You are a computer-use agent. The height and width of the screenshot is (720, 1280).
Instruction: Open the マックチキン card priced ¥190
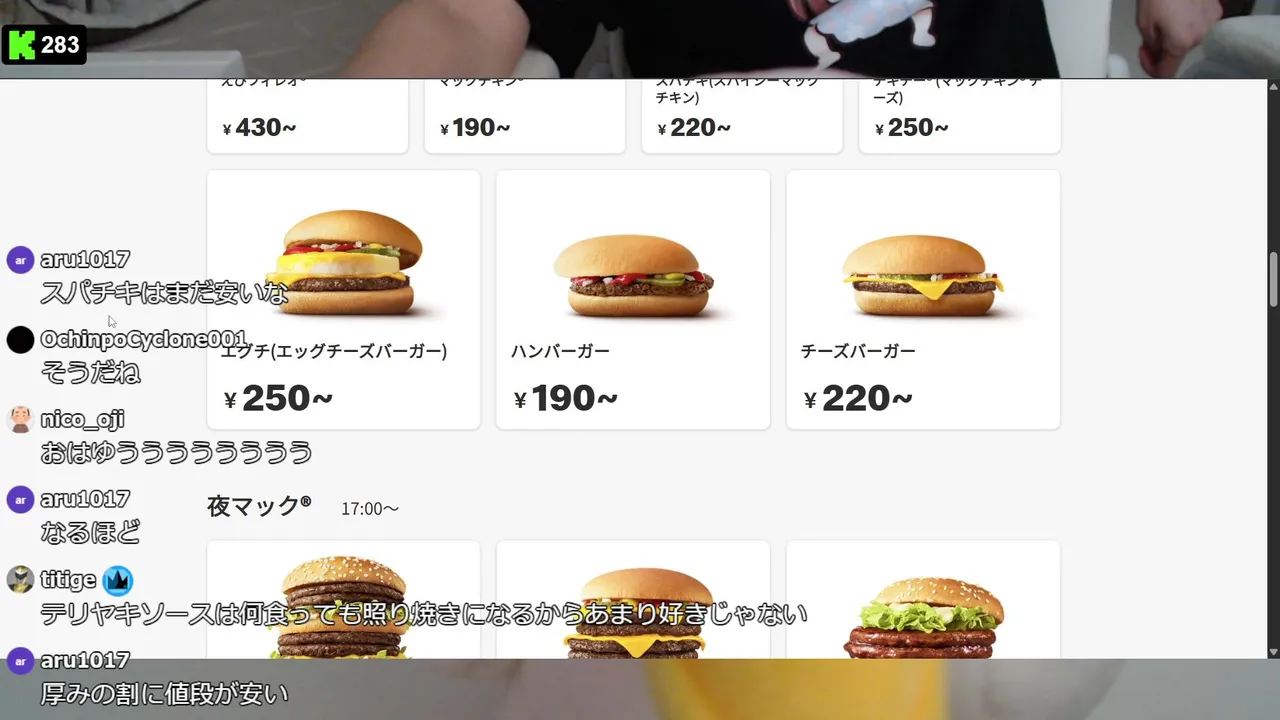click(x=525, y=116)
